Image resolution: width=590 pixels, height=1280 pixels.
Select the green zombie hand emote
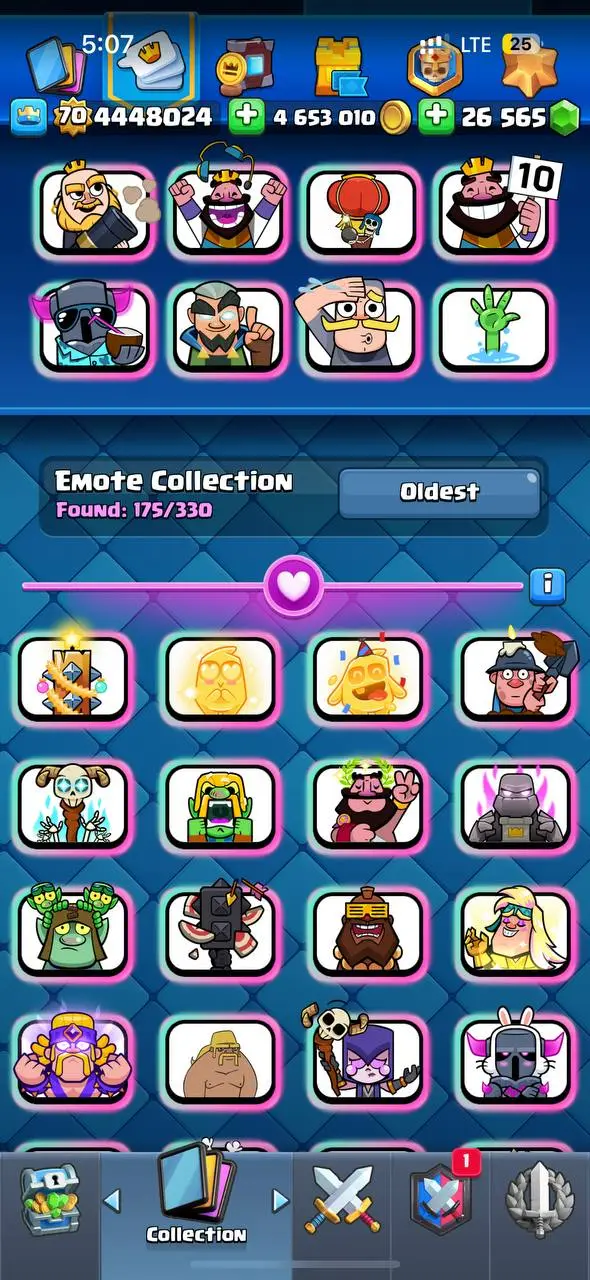[495, 328]
